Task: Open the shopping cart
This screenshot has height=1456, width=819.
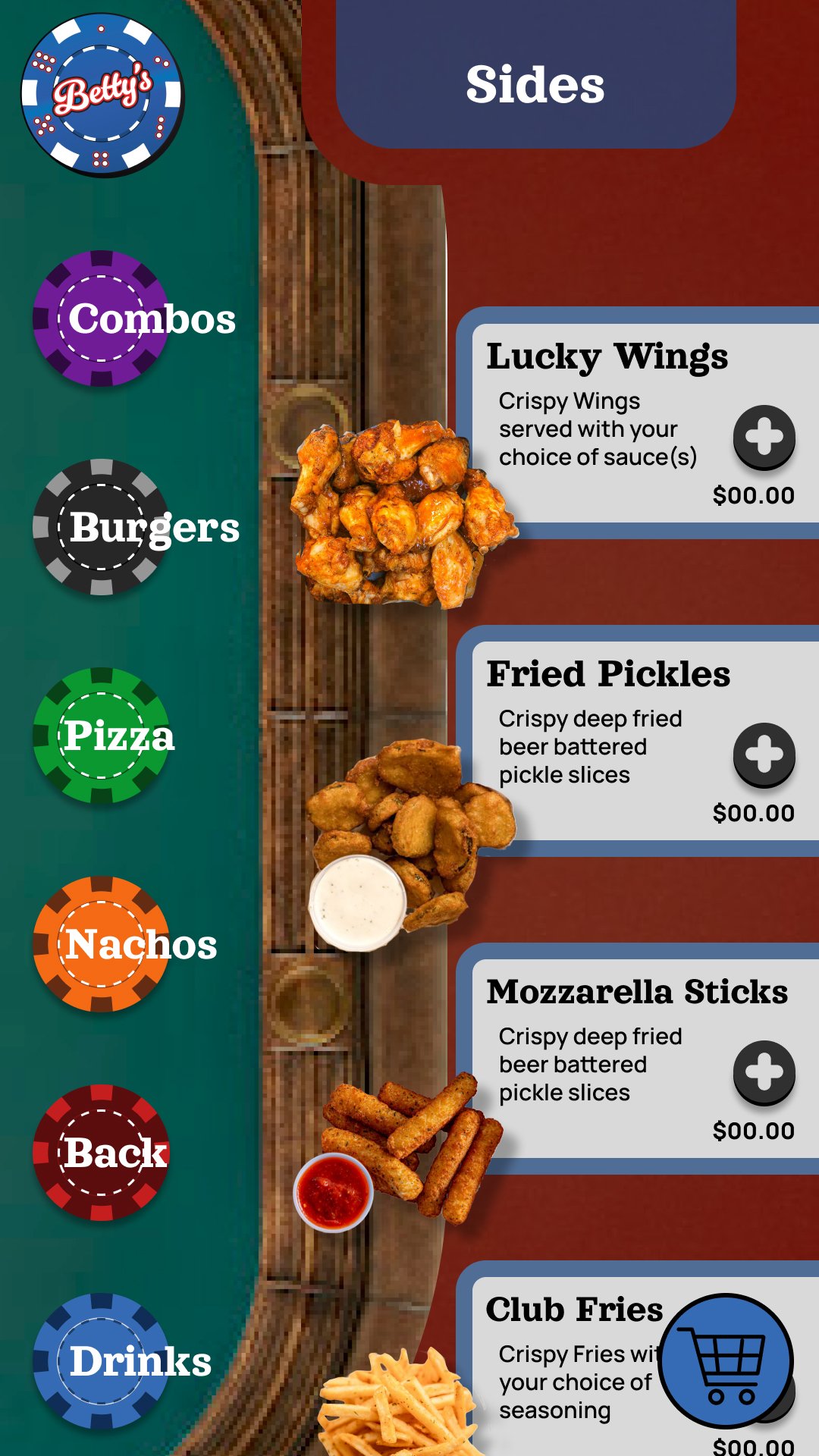Action: pos(726,1361)
